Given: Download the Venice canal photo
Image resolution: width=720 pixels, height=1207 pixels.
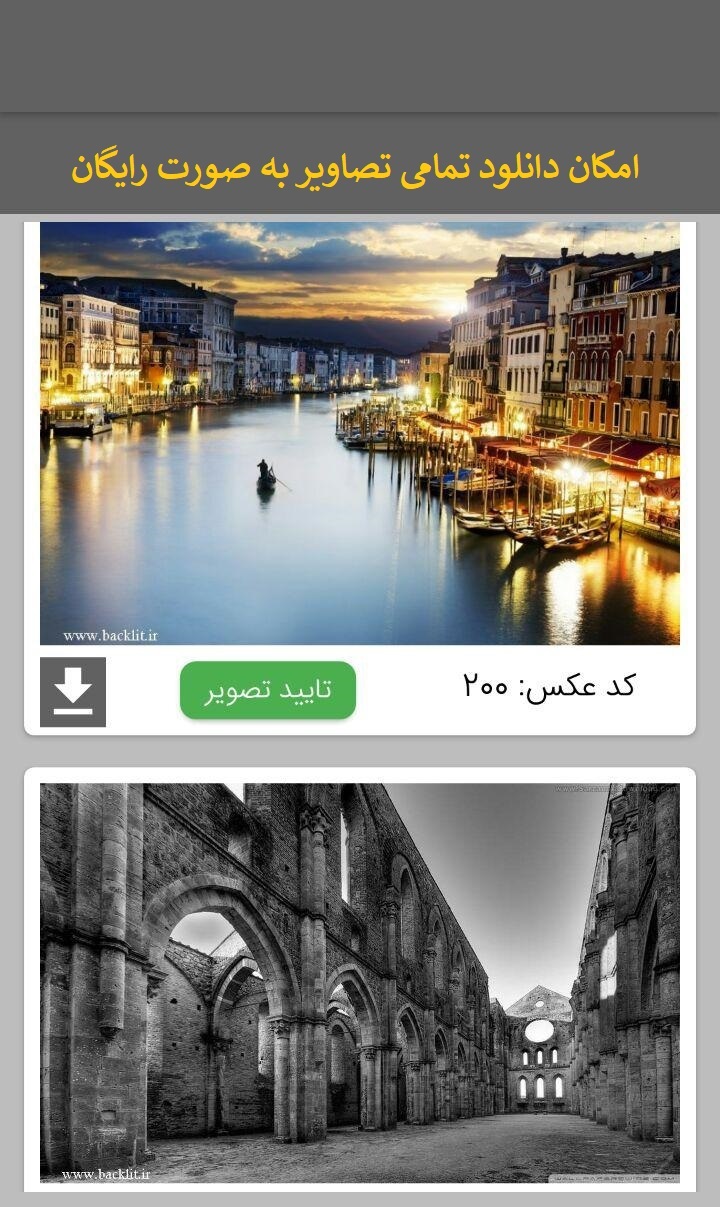Looking at the screenshot, I should pyautogui.click(x=73, y=691).
